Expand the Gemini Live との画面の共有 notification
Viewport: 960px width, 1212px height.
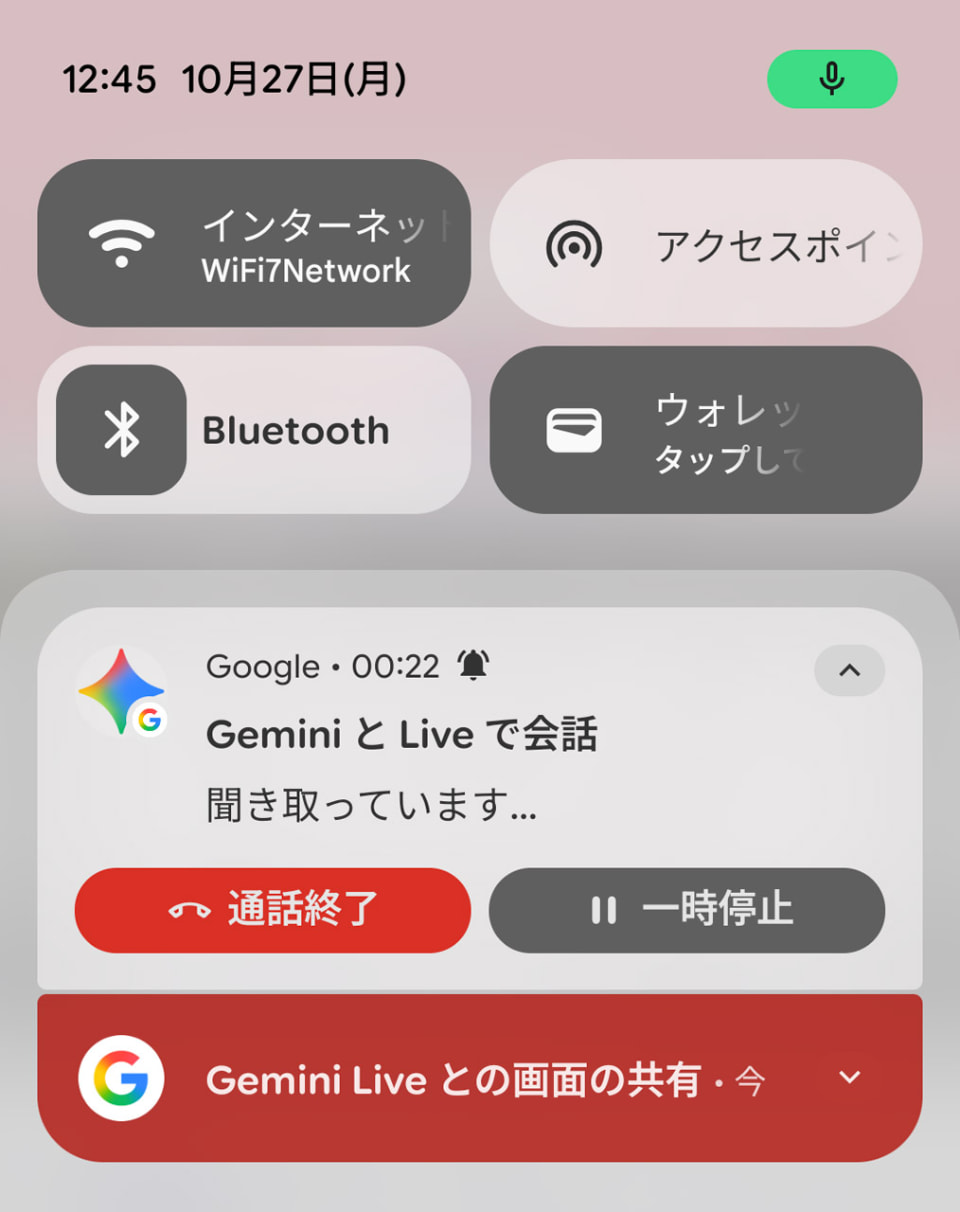[849, 1077]
